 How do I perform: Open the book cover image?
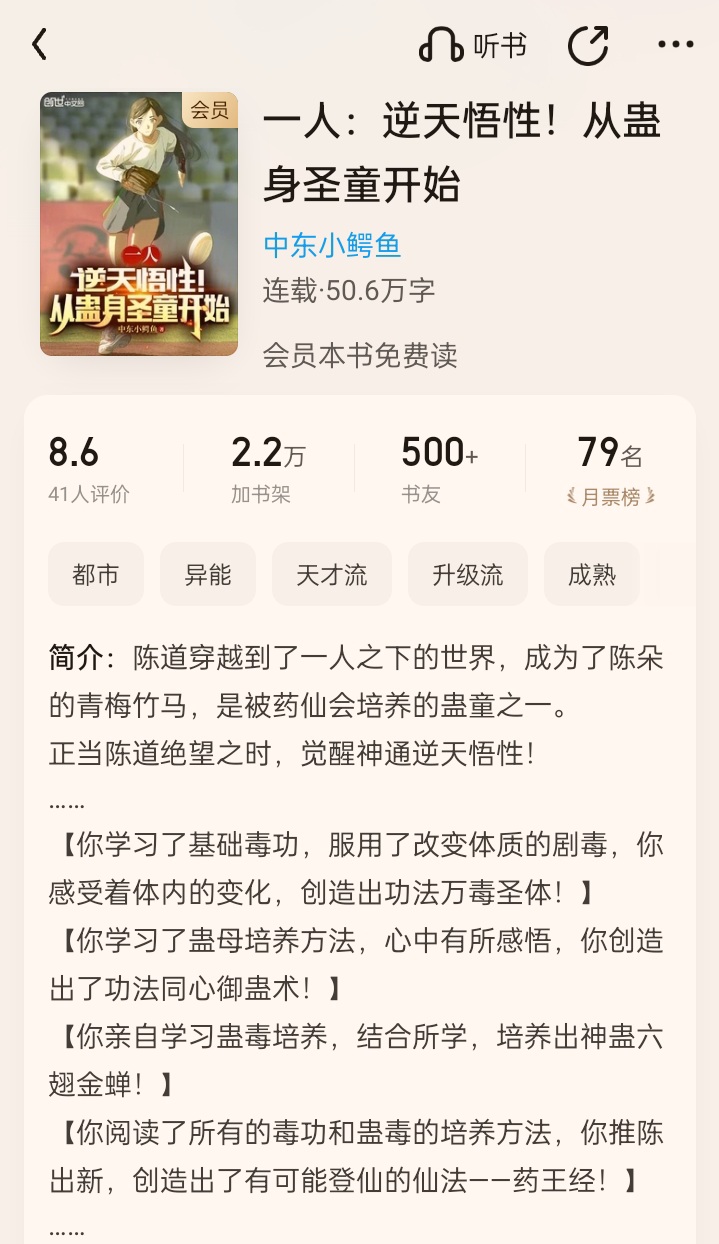coord(139,224)
